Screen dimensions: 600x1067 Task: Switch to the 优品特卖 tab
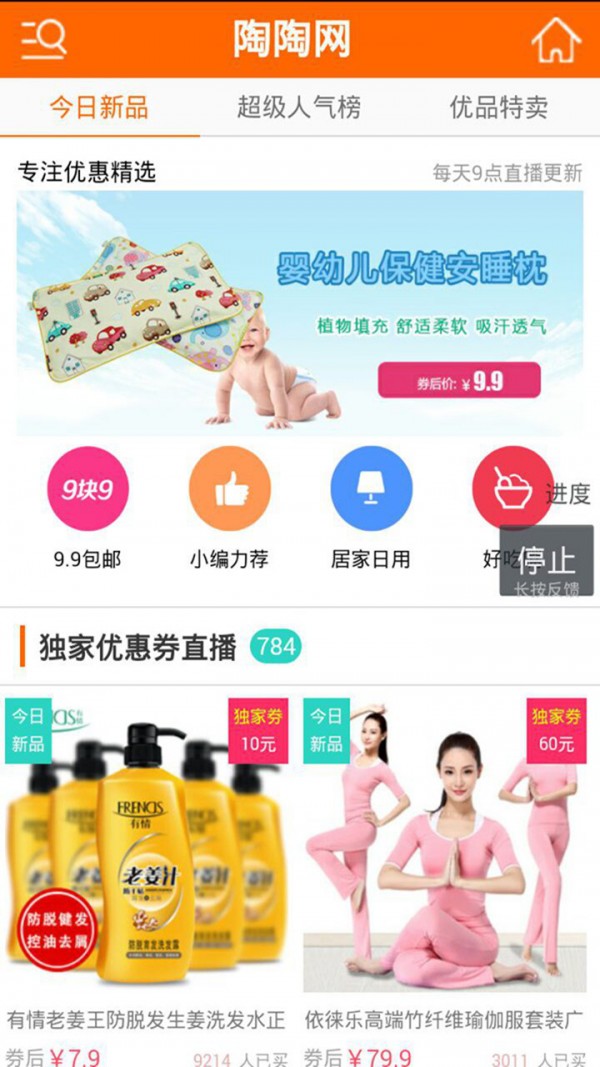coord(499,107)
